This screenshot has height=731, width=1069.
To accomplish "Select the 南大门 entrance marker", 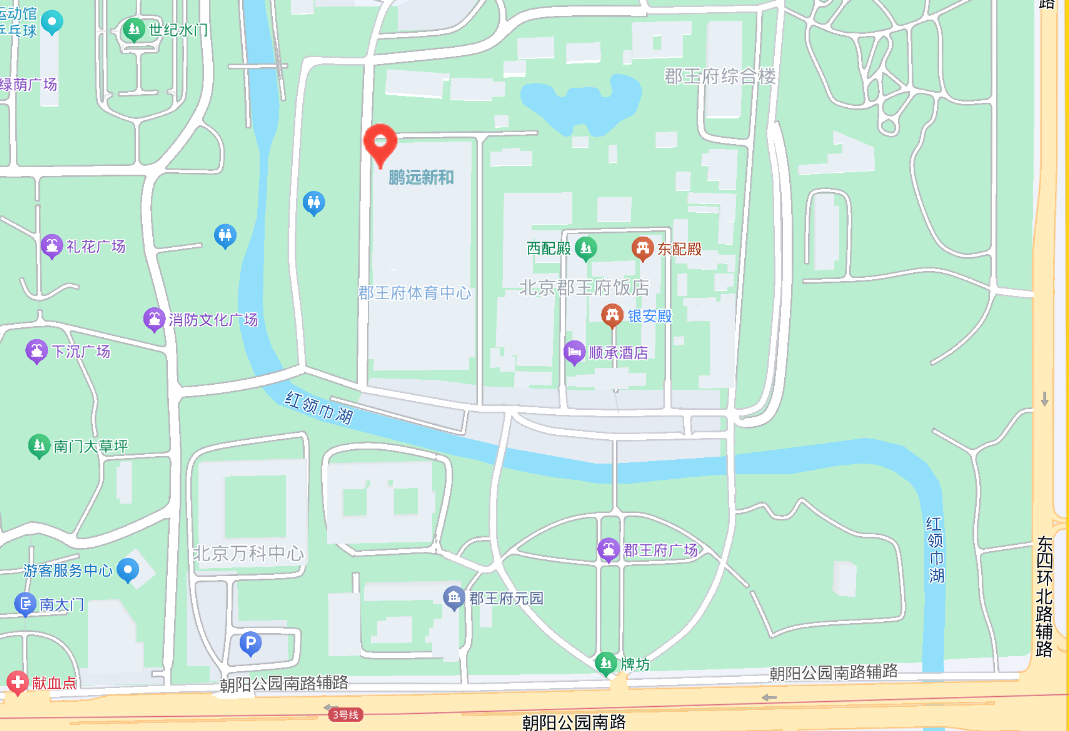I will pyautogui.click(x=26, y=604).
